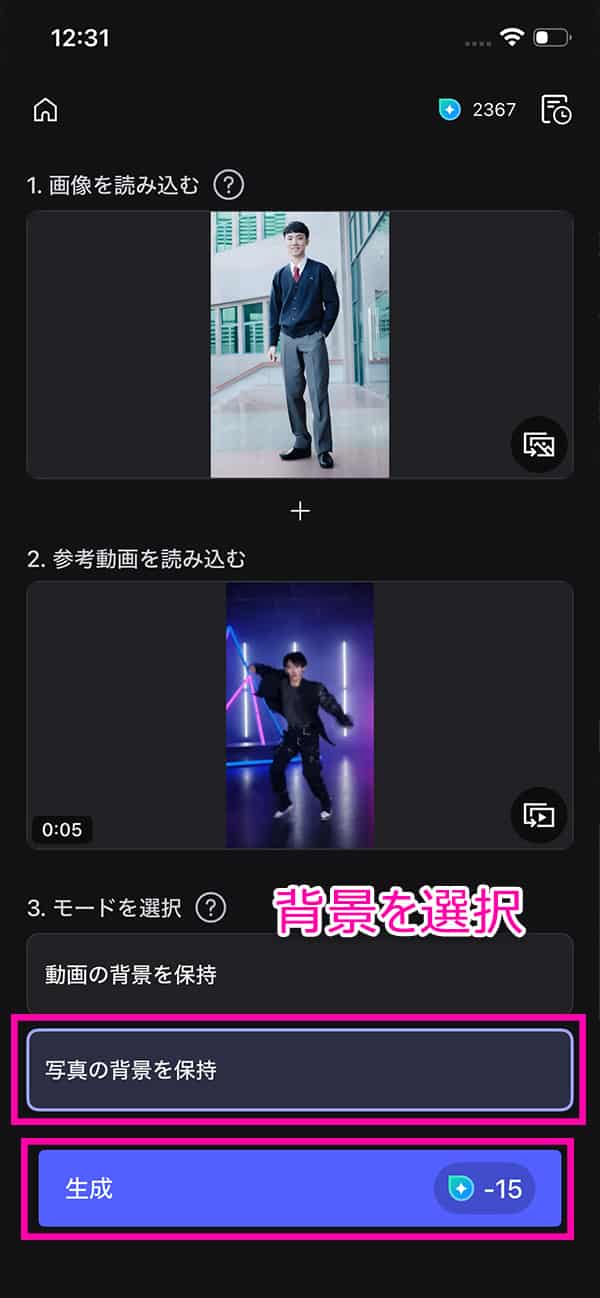Open the generation history icon

556,110
